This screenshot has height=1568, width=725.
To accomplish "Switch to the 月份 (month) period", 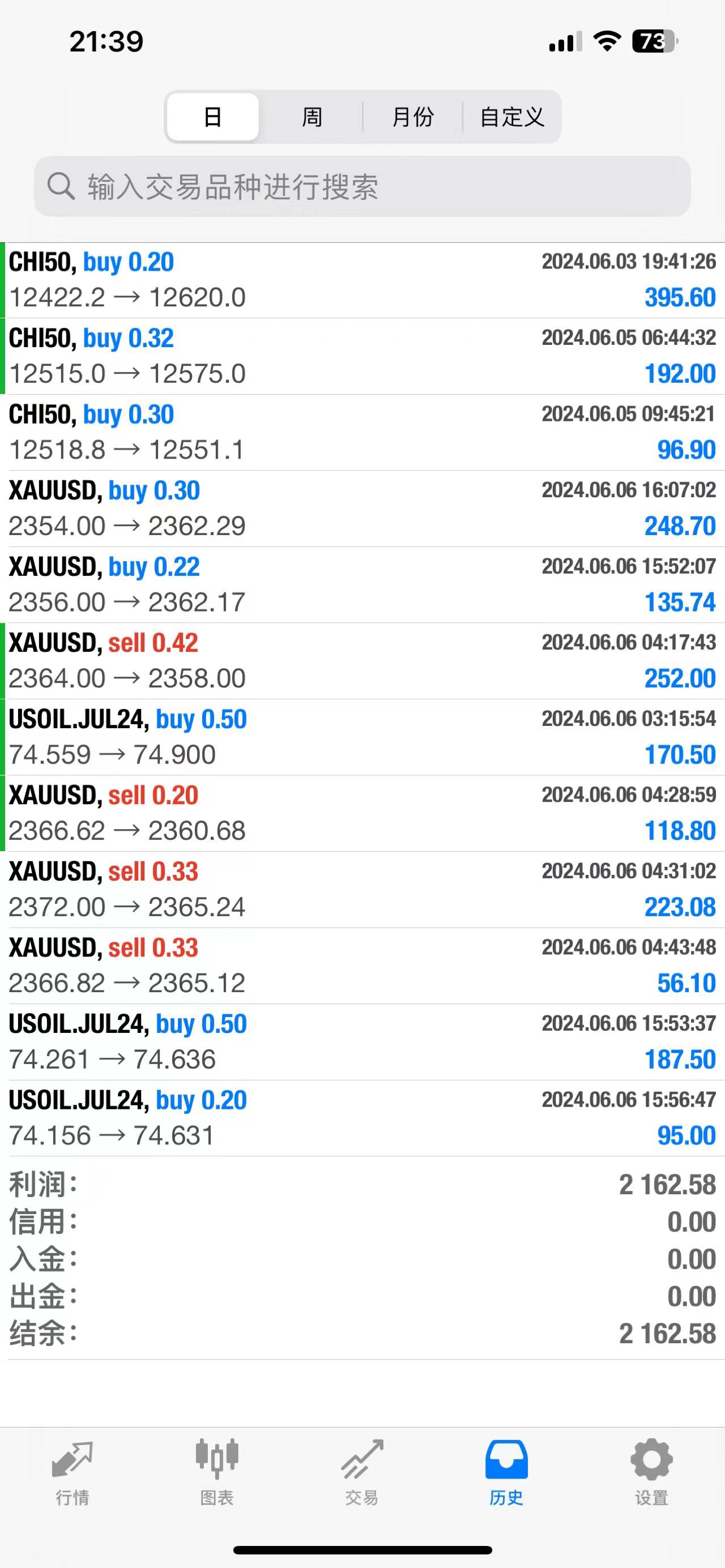I will [413, 117].
